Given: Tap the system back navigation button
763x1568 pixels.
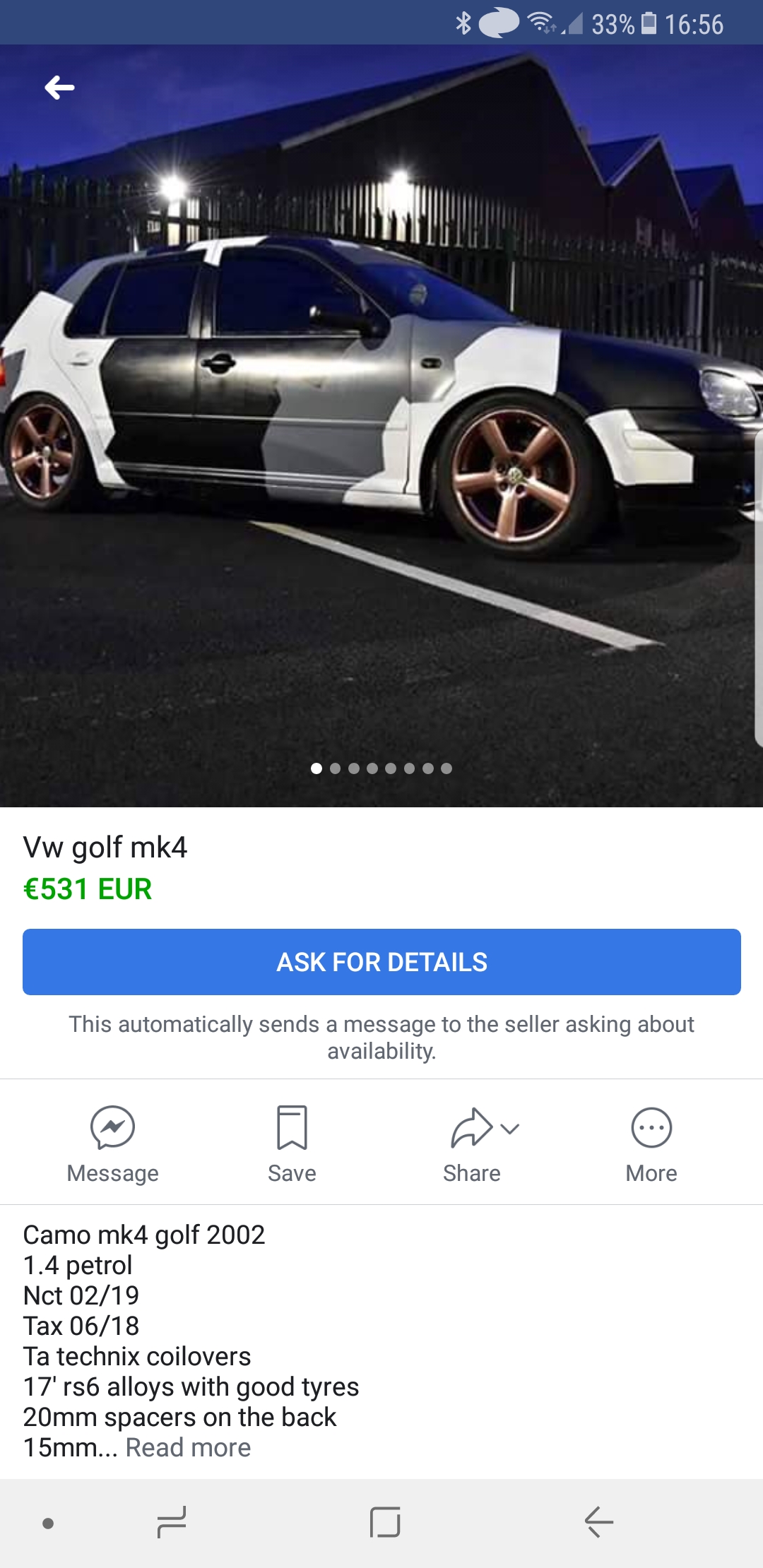Looking at the screenshot, I should click(598, 1521).
